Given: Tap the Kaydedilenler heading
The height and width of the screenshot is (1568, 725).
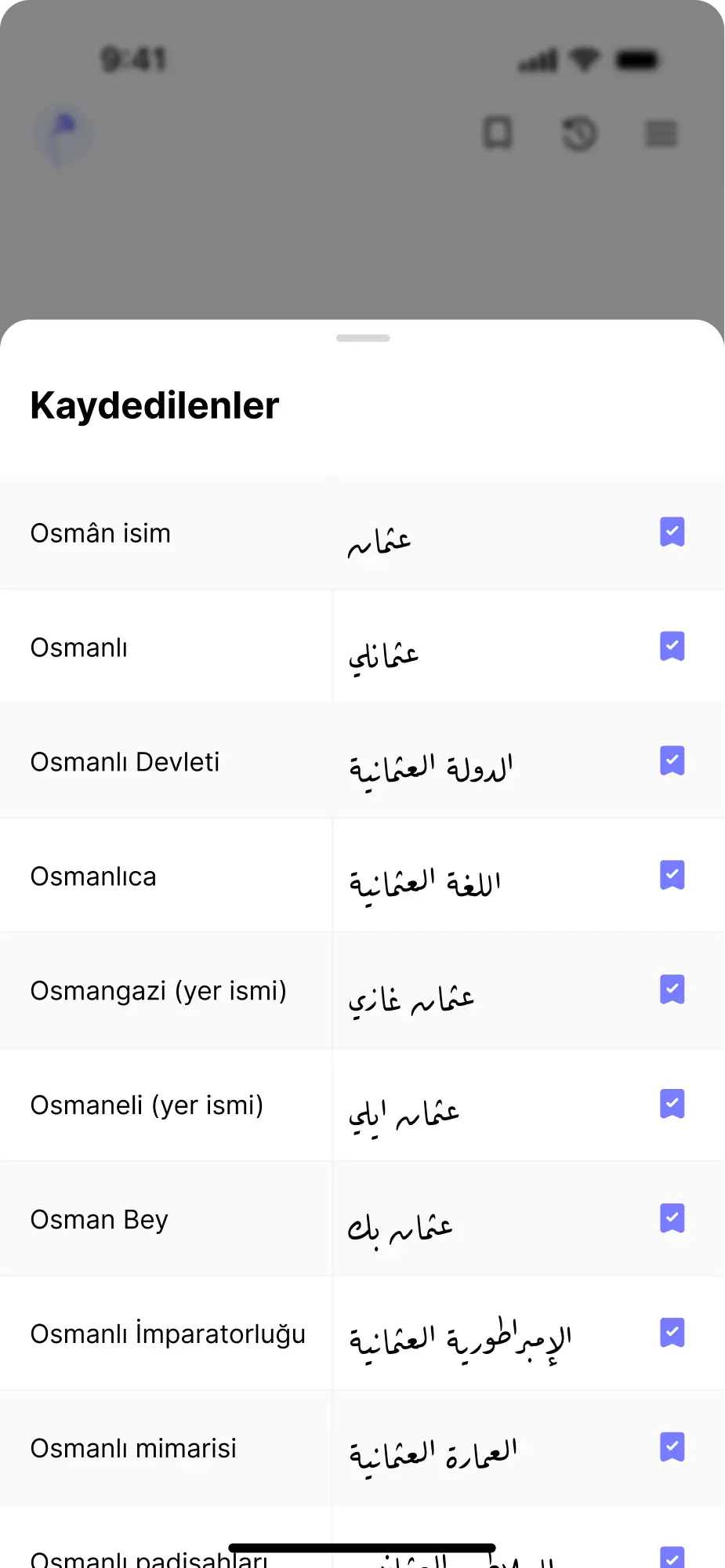Looking at the screenshot, I should (x=154, y=405).
